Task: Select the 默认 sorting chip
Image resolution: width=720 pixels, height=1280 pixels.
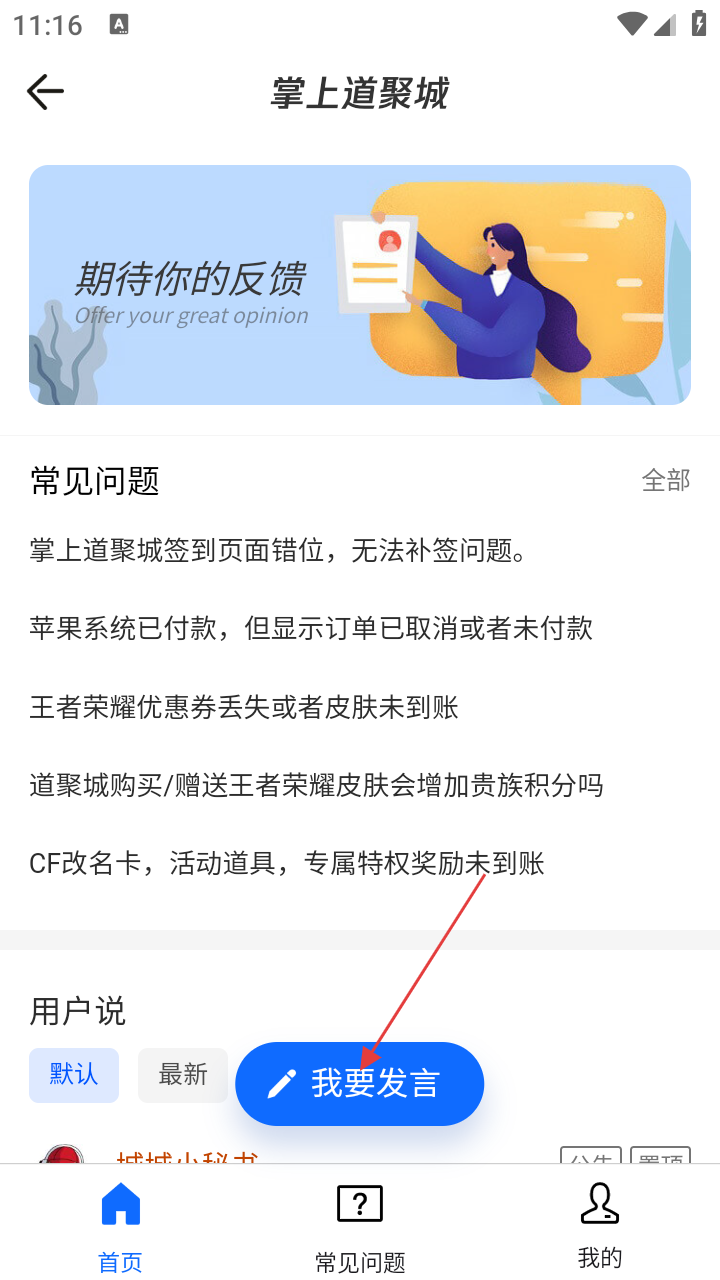Action: 74,1075
